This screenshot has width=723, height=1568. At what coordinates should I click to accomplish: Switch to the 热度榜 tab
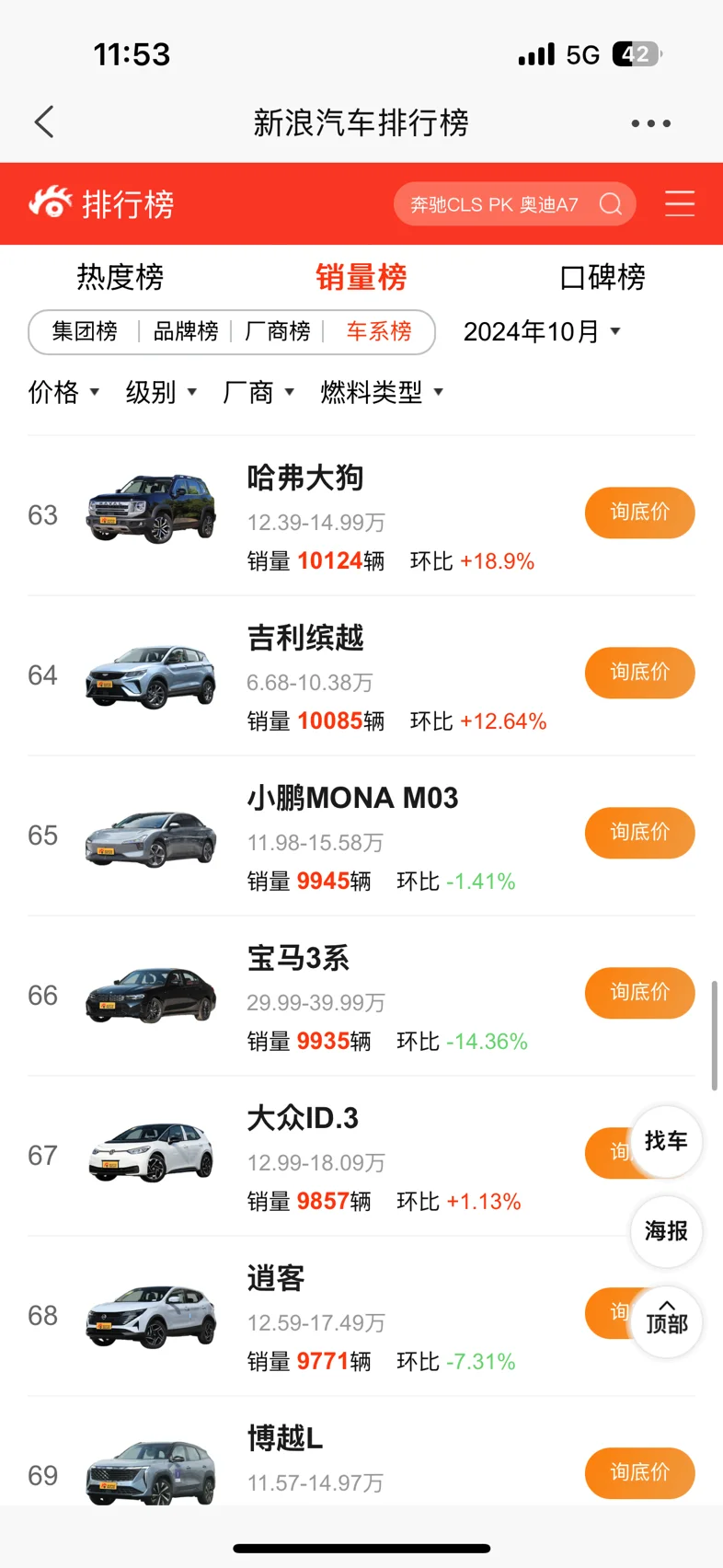[x=120, y=277]
